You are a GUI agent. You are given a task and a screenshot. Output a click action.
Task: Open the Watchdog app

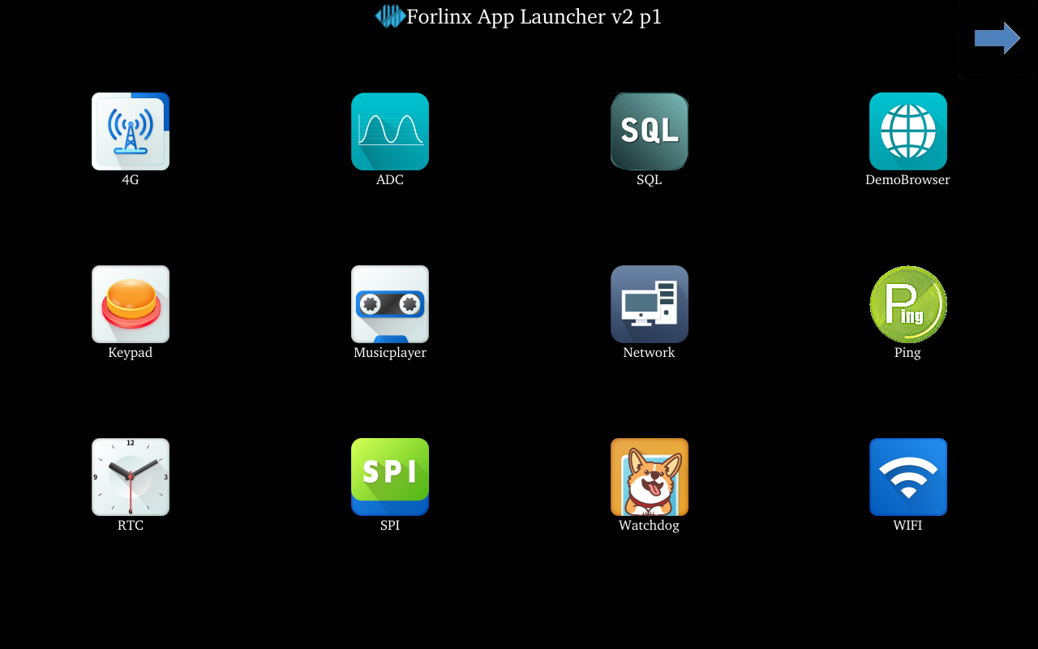[x=649, y=477]
